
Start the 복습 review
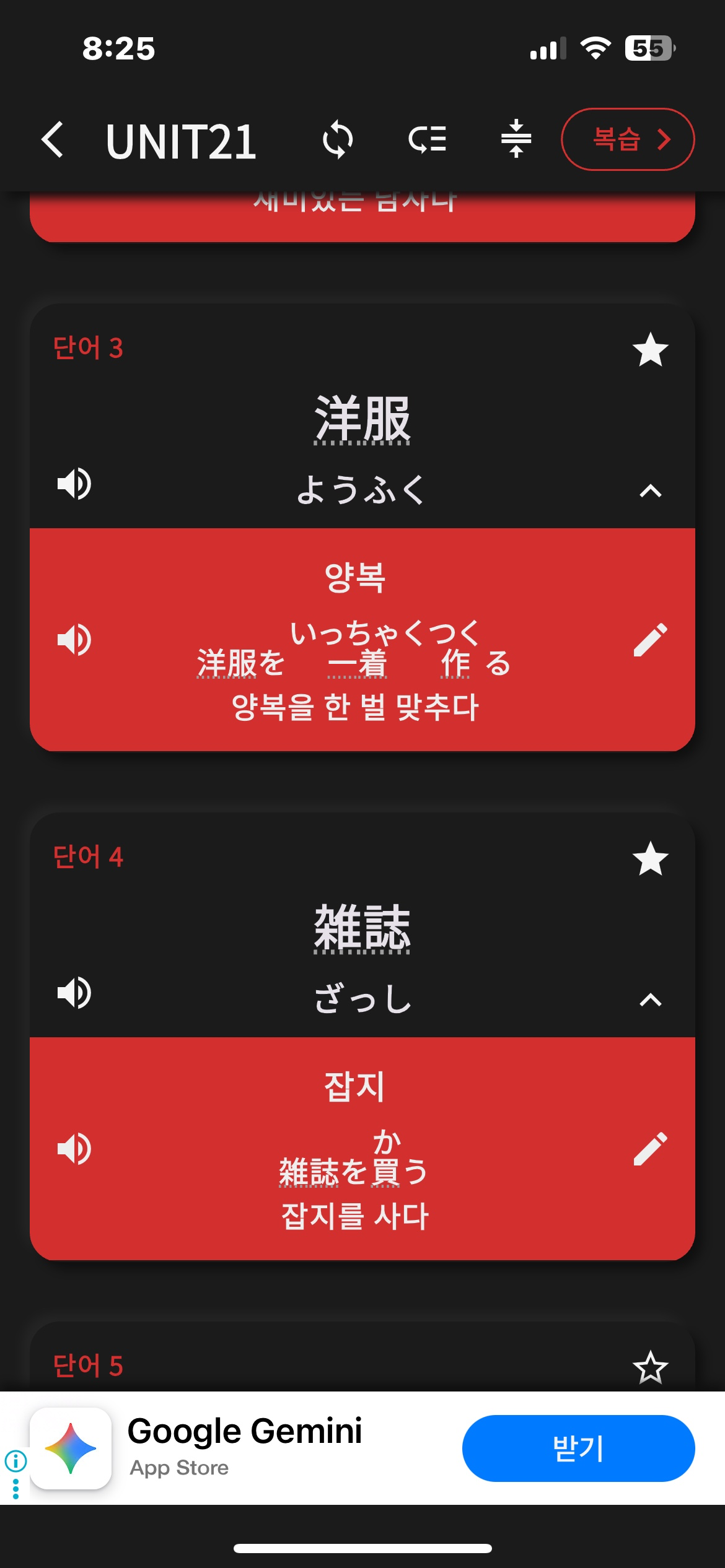click(627, 140)
